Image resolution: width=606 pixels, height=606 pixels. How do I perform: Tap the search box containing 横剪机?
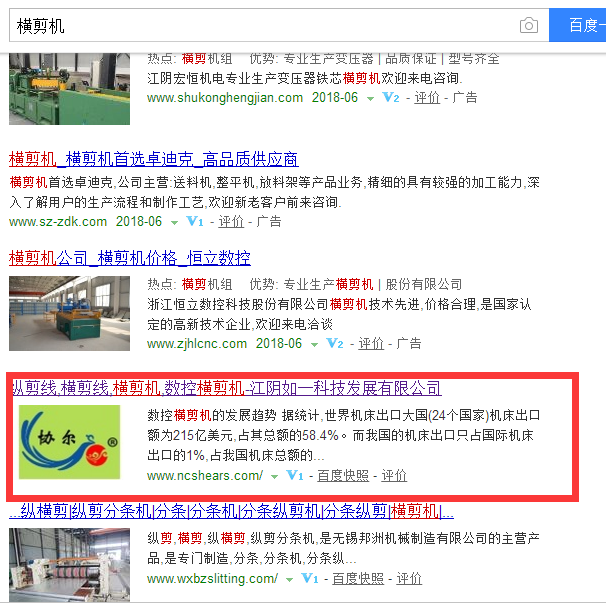coord(260,24)
